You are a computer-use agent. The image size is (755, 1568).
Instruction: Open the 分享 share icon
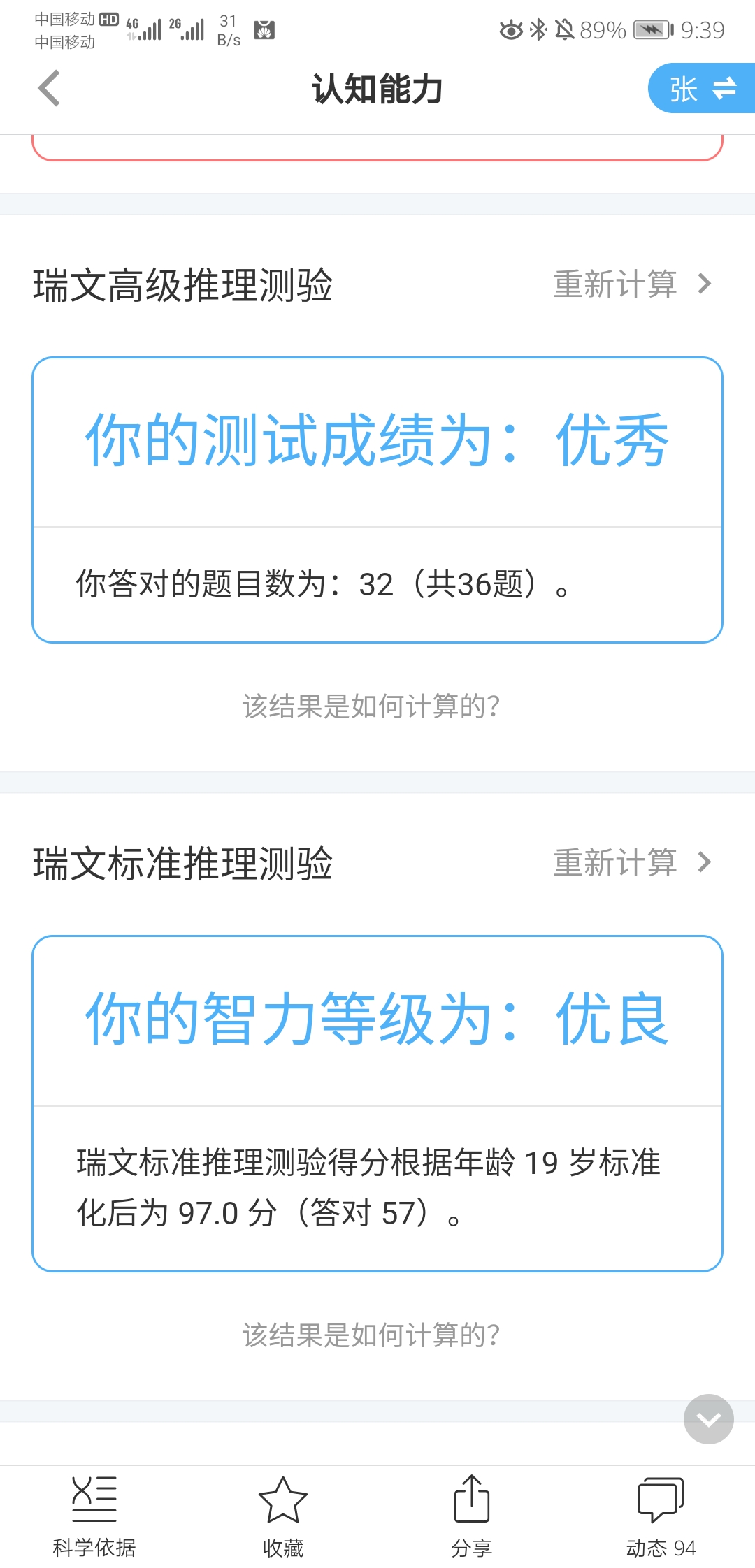[x=472, y=1506]
